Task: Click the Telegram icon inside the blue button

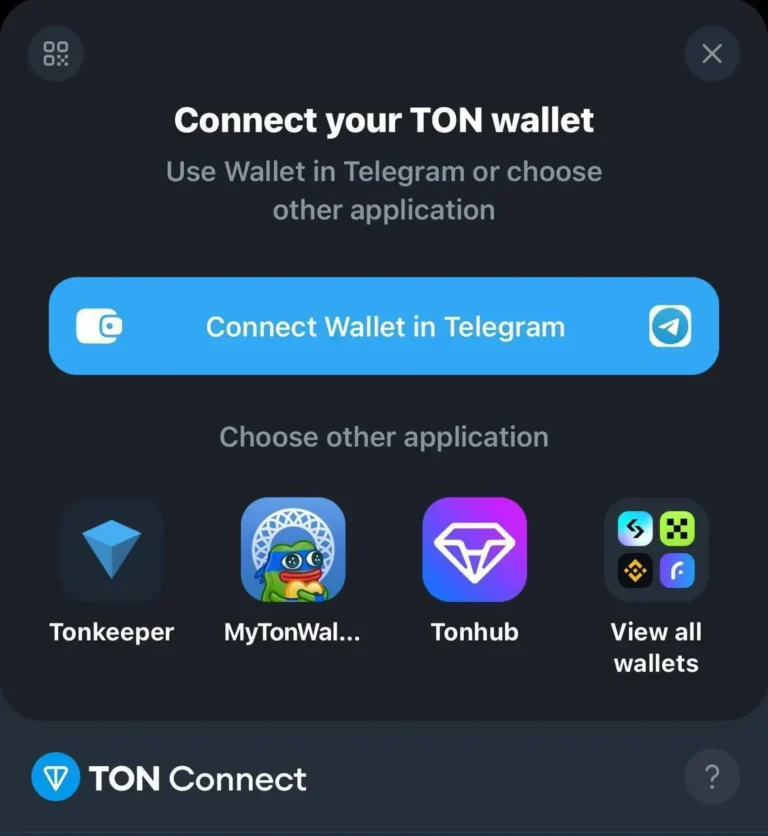Action: [670, 326]
